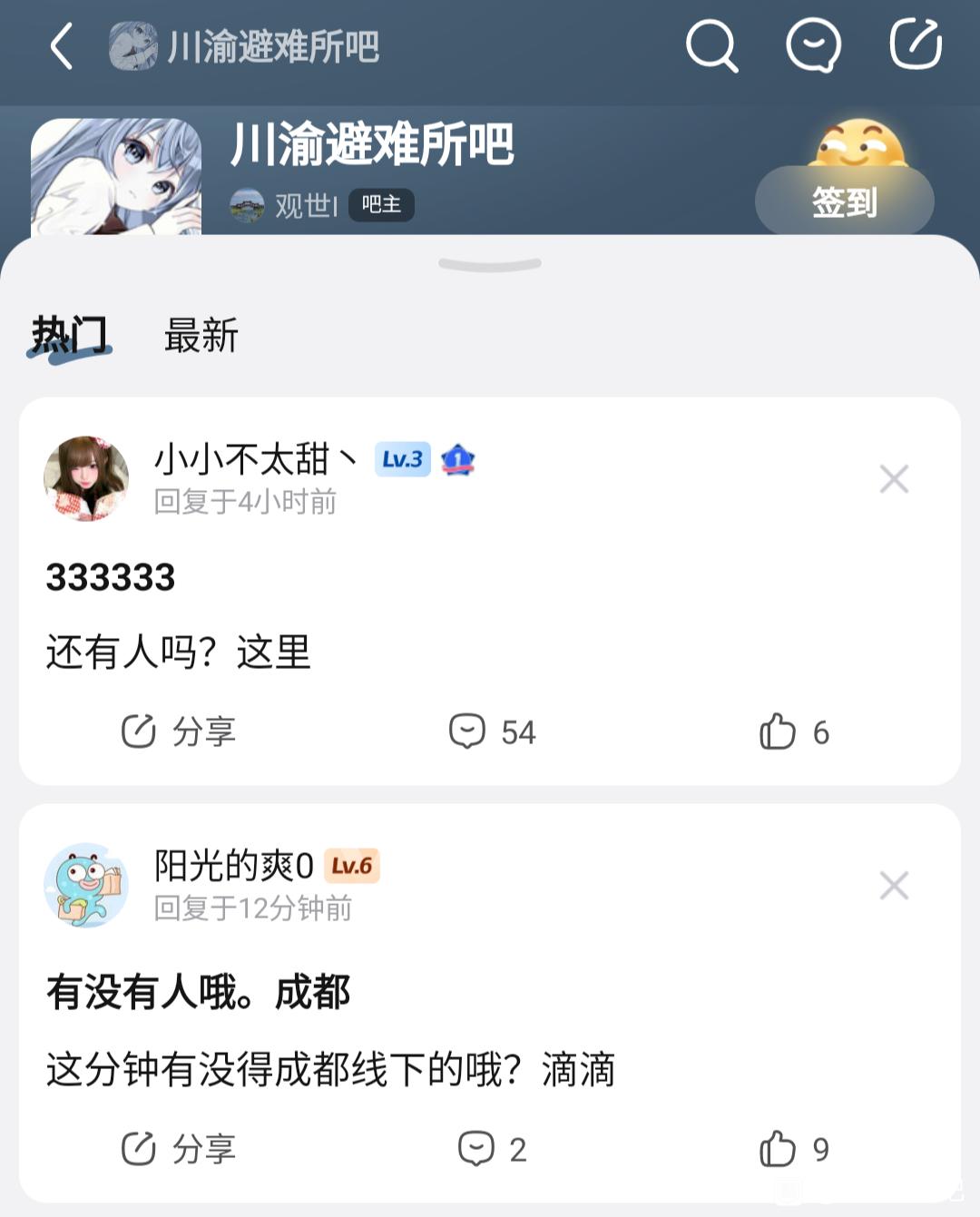The height and width of the screenshot is (1217, 980).
Task: Open search in 川渝避难所吧
Action: click(x=711, y=45)
